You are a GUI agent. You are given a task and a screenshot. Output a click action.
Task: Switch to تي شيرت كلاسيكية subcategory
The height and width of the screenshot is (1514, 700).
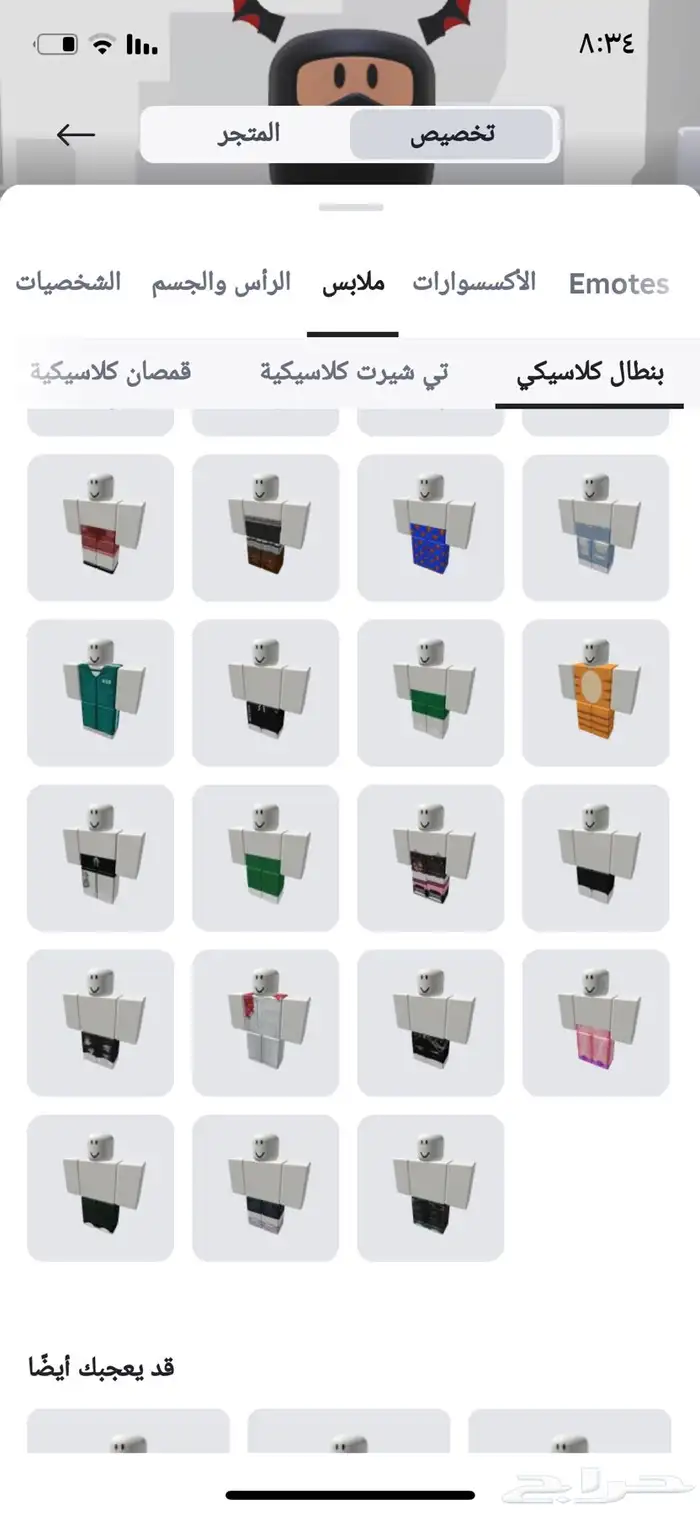point(354,373)
